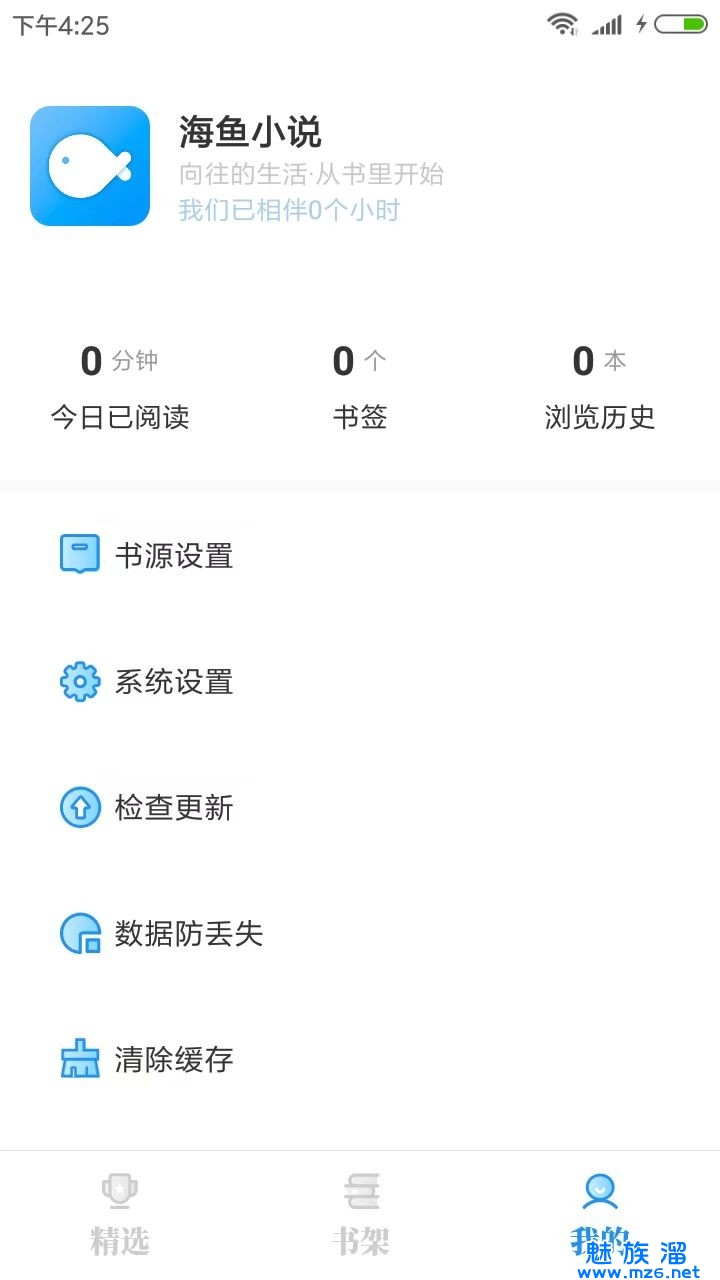This screenshot has height=1280, width=720.
Task: Open 数据防丢失 data backup option
Action: coord(188,934)
